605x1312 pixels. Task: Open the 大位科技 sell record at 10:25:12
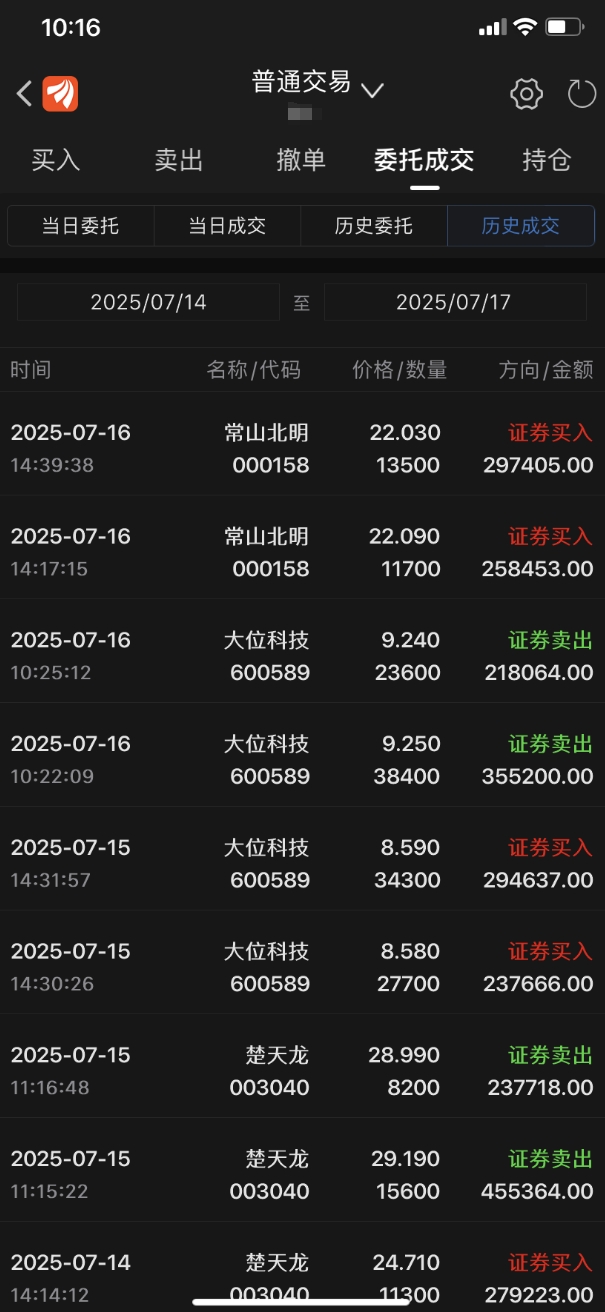(302, 655)
